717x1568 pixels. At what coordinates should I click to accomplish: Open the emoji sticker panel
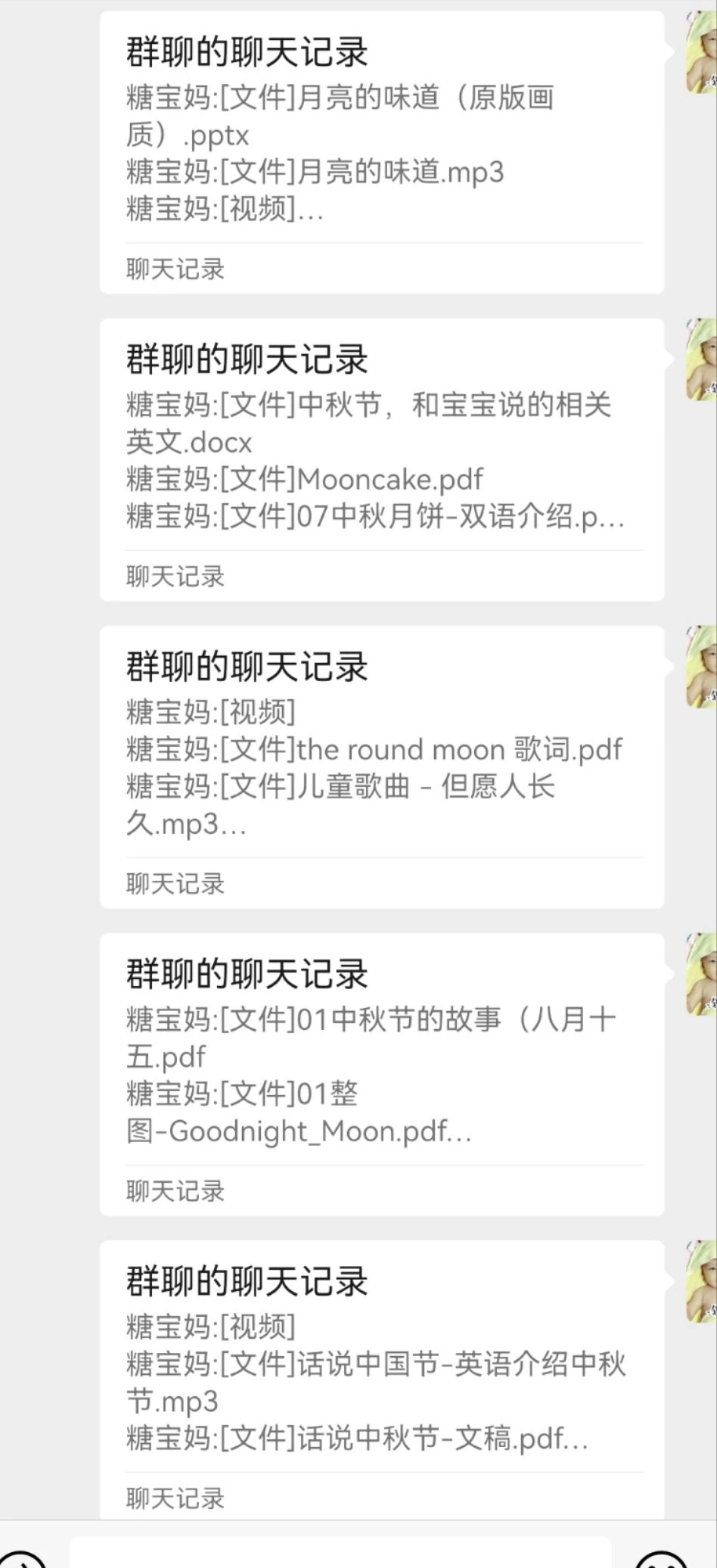(x=663, y=1560)
